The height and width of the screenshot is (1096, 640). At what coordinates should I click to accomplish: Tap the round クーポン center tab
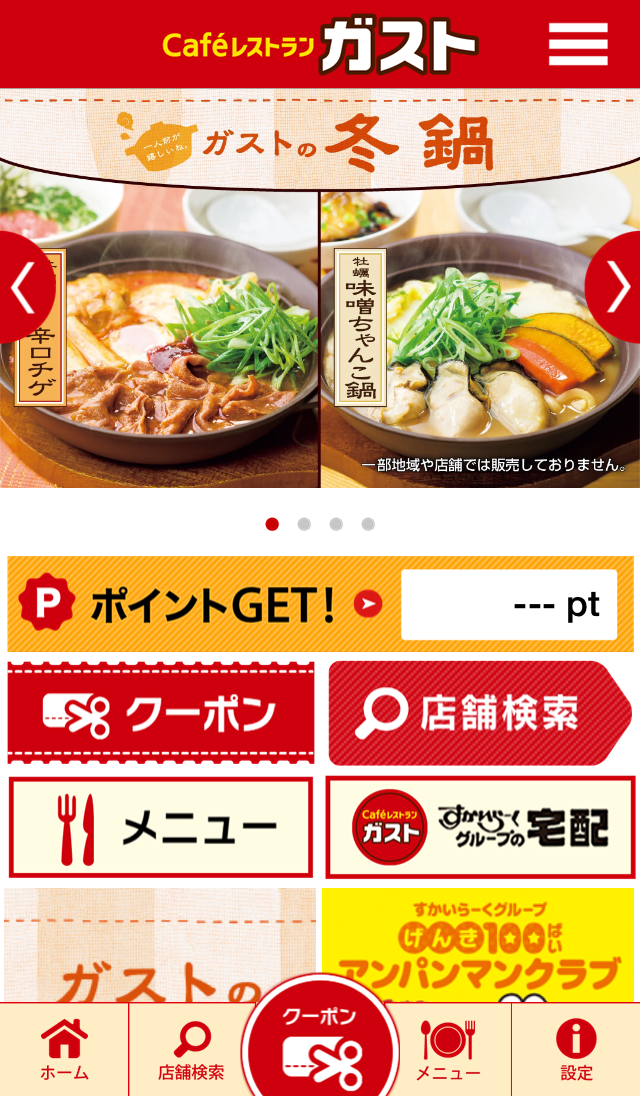point(320,1045)
